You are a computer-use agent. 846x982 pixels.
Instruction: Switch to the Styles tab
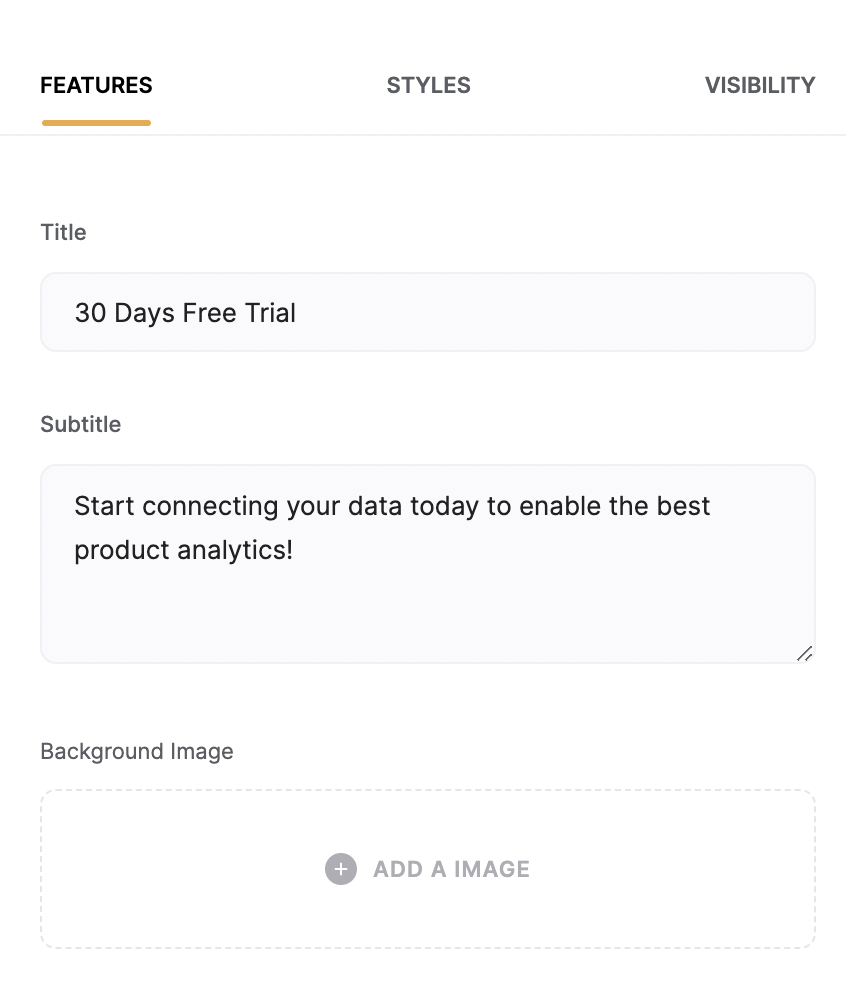428,86
